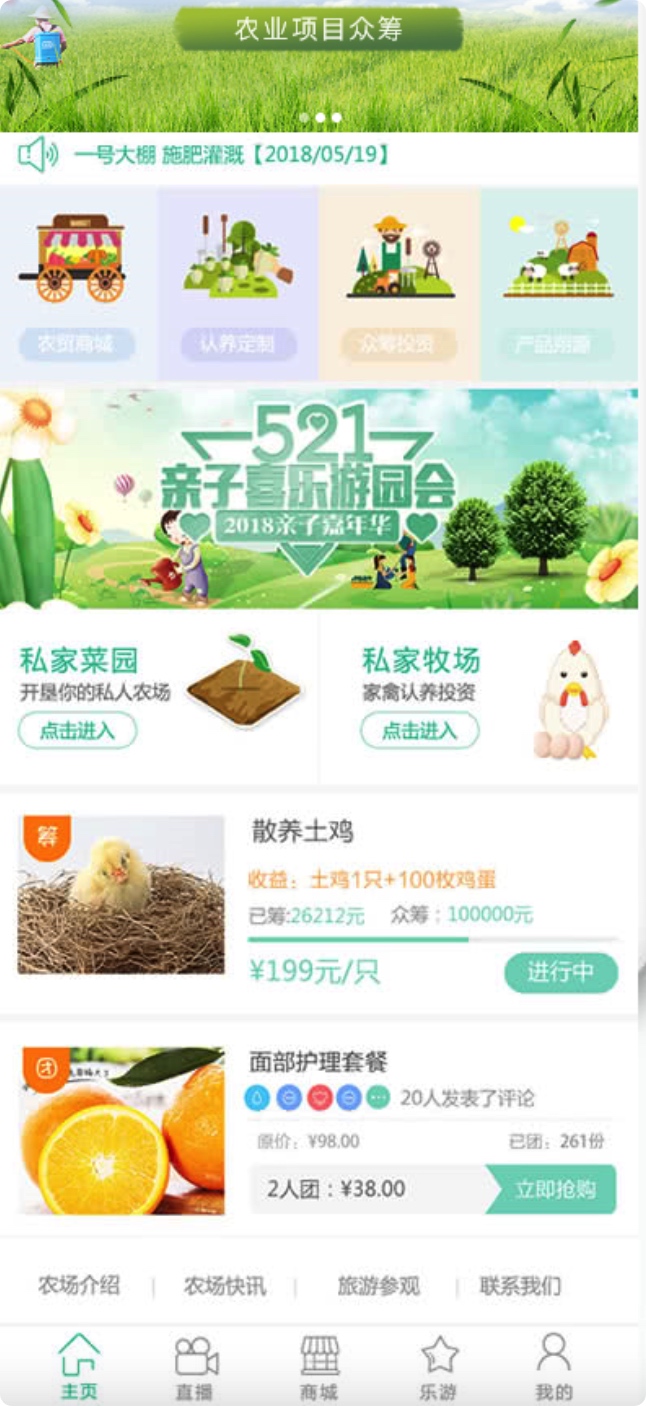Read the 一号大棚 施肥灌溉 announcement
Viewport: 646px width, 1406px height.
coord(231,155)
